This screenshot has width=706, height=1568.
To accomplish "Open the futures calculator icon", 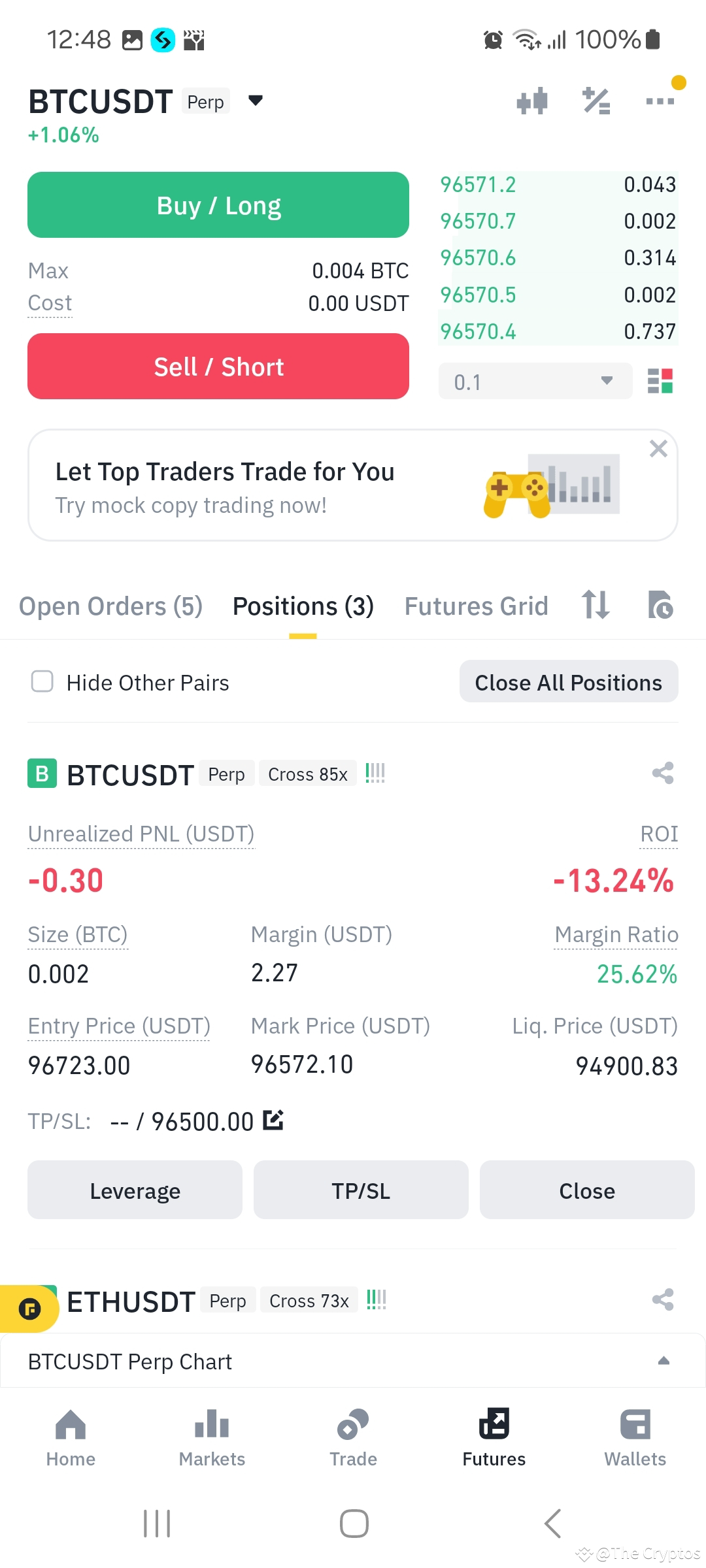I will tap(596, 101).
